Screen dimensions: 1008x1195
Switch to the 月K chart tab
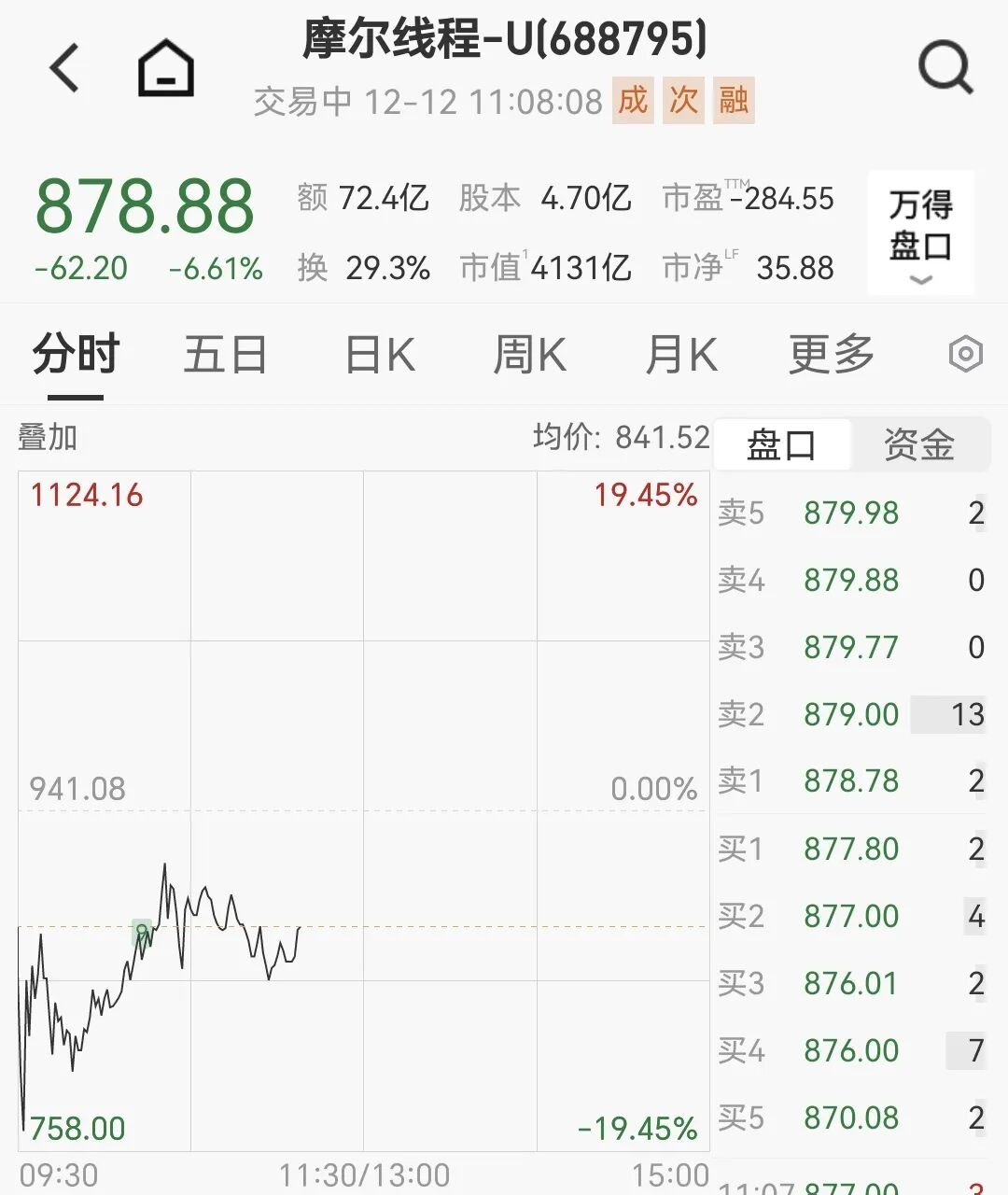click(x=681, y=356)
